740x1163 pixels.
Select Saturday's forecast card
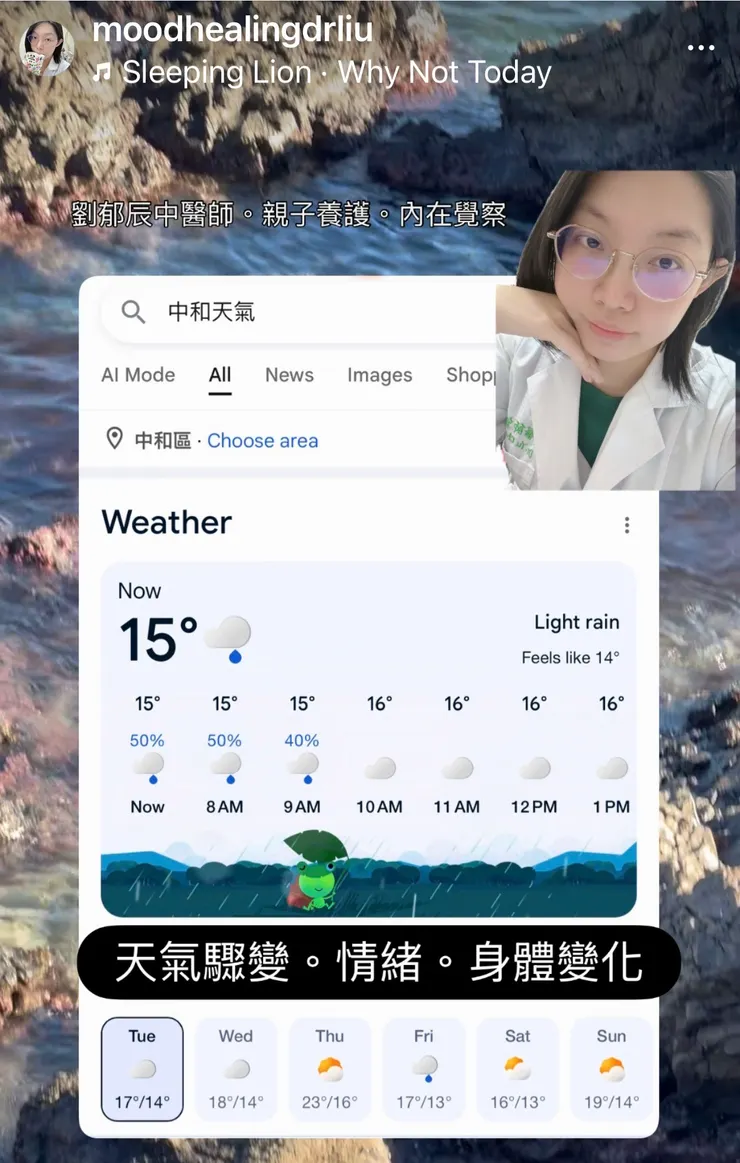click(x=517, y=1068)
